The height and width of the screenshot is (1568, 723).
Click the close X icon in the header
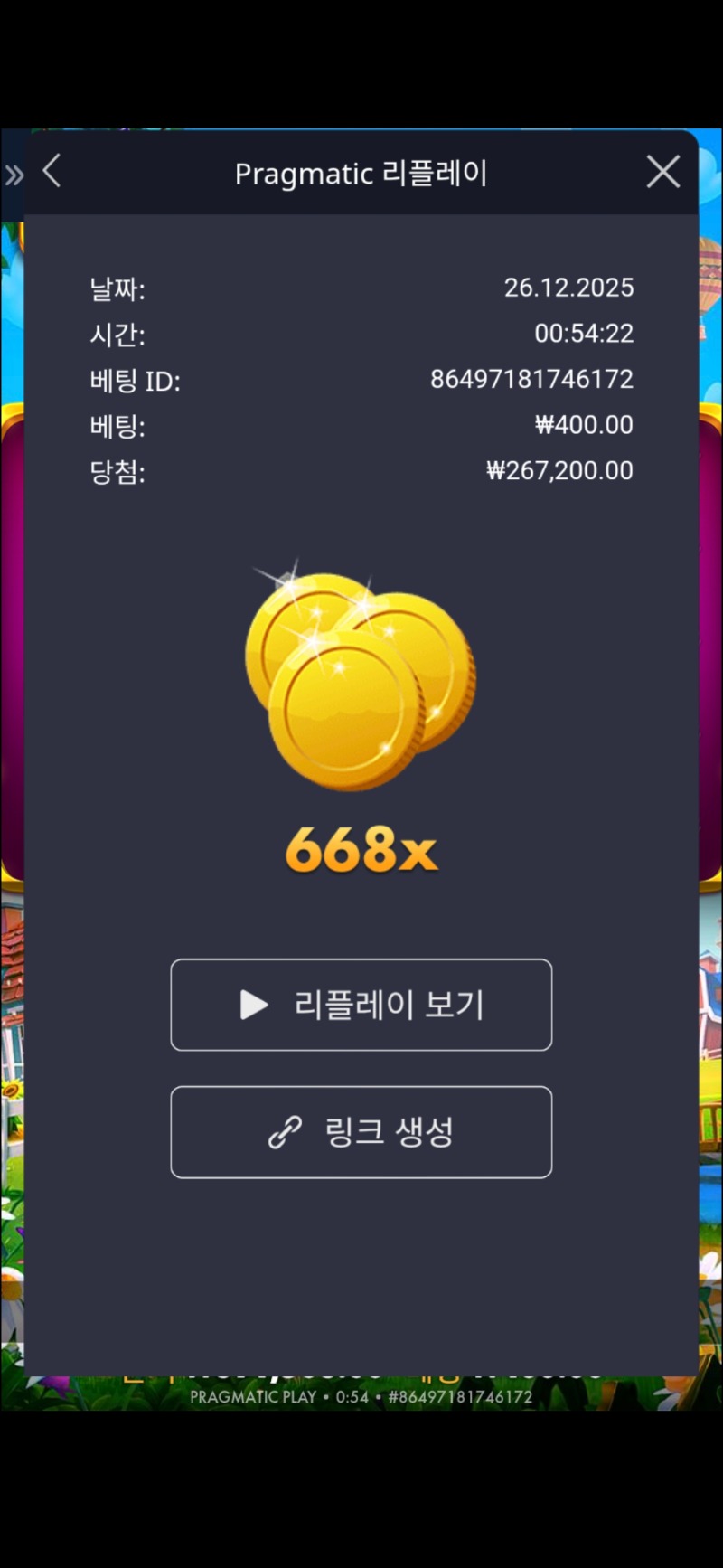pos(662,171)
